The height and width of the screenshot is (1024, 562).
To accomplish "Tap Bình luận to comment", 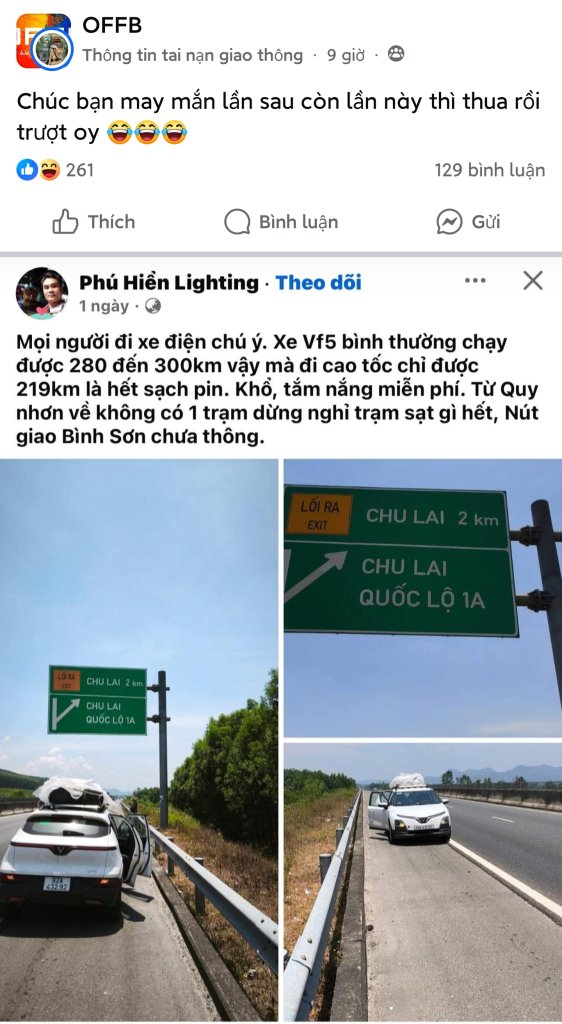I will point(281,222).
